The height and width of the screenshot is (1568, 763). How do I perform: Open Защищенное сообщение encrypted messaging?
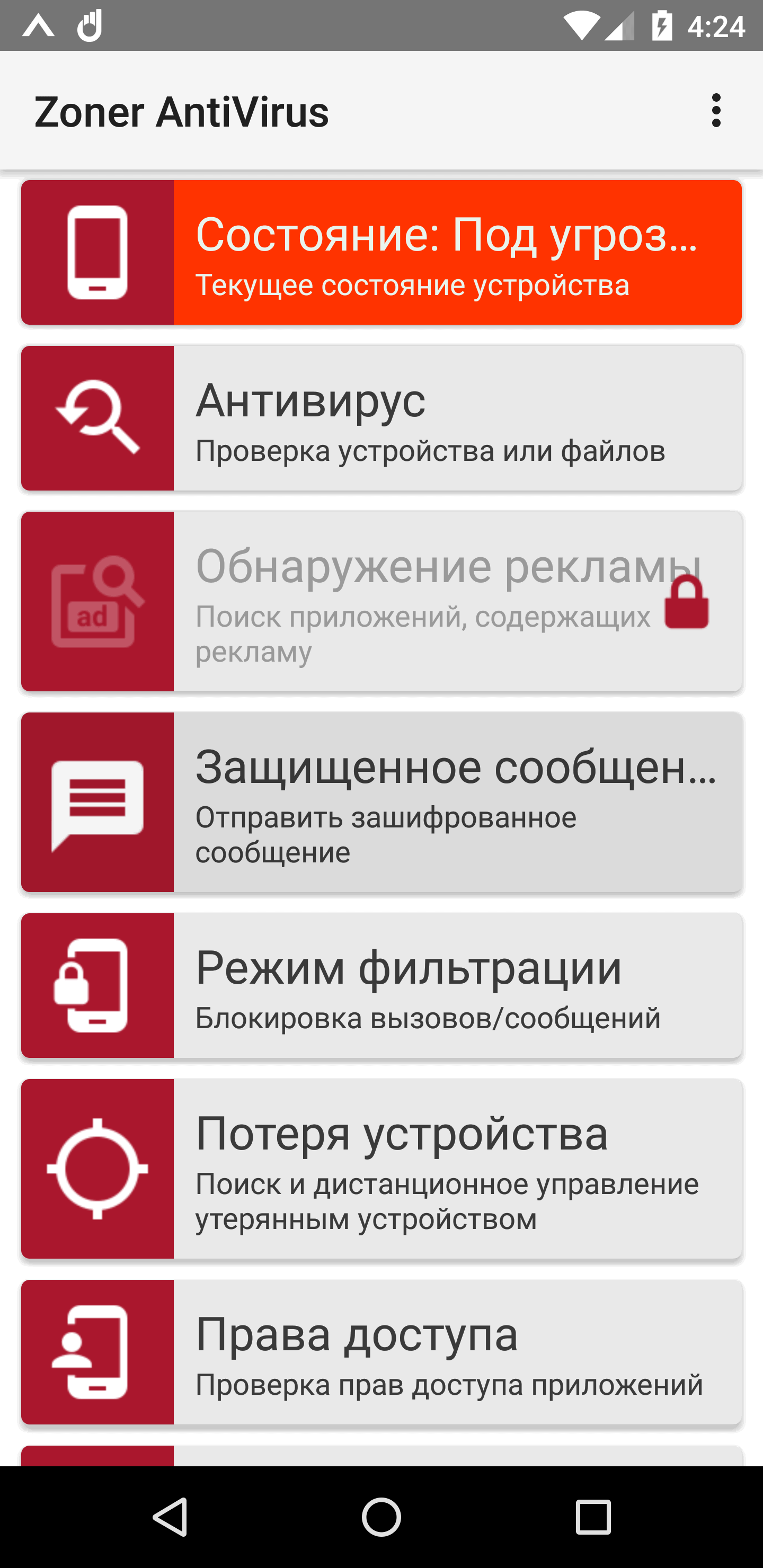pos(381,801)
